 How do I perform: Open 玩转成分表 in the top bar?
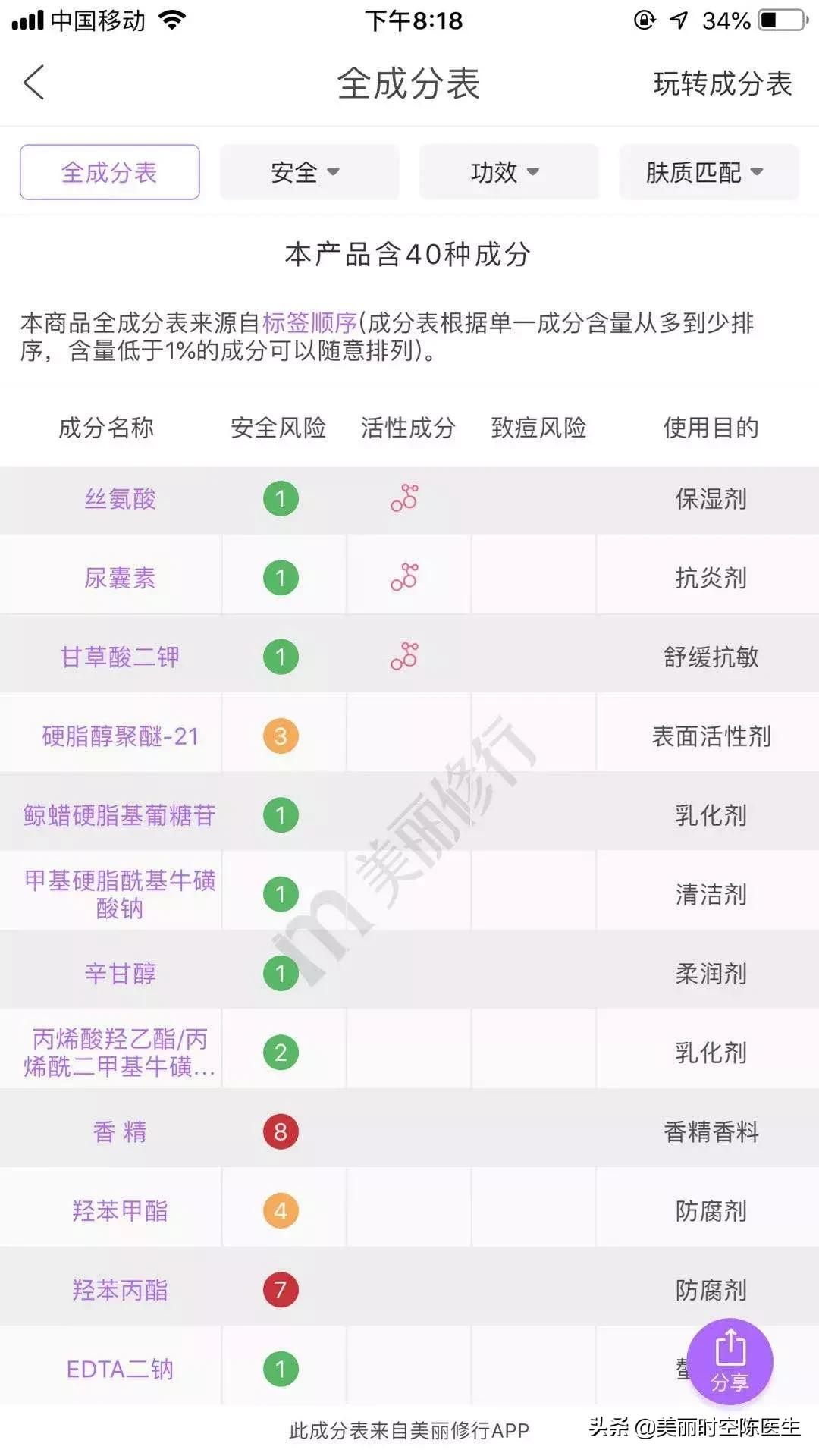click(723, 83)
